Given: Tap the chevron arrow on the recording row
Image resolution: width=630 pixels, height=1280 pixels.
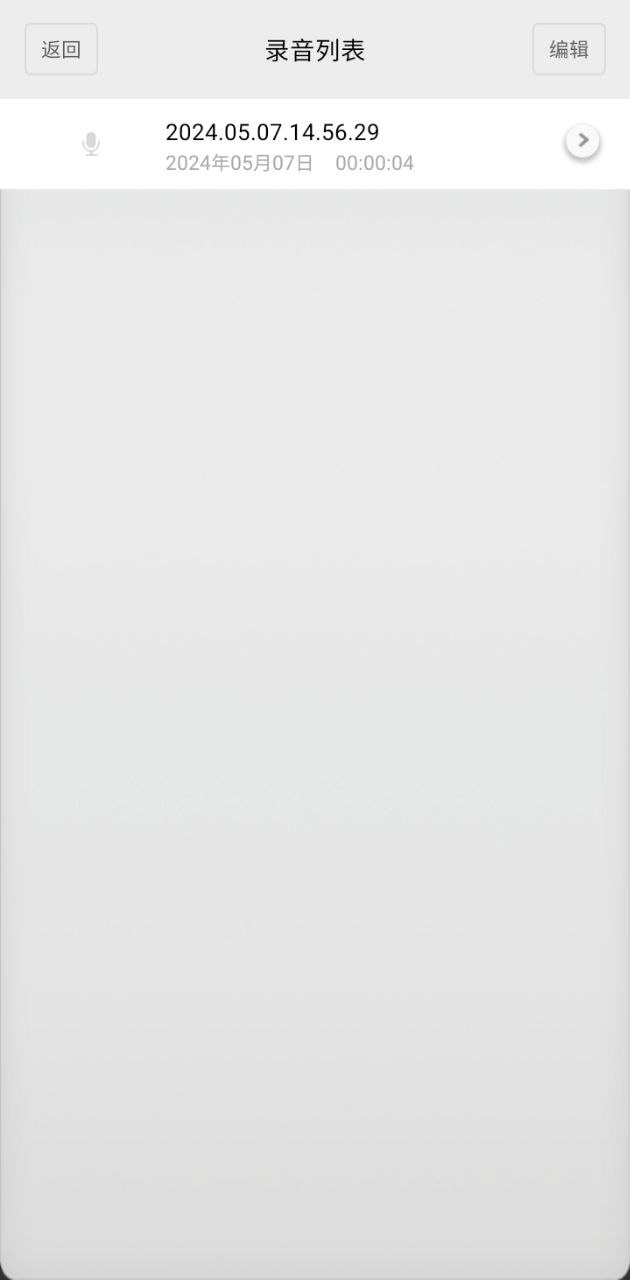Looking at the screenshot, I should pyautogui.click(x=583, y=141).
